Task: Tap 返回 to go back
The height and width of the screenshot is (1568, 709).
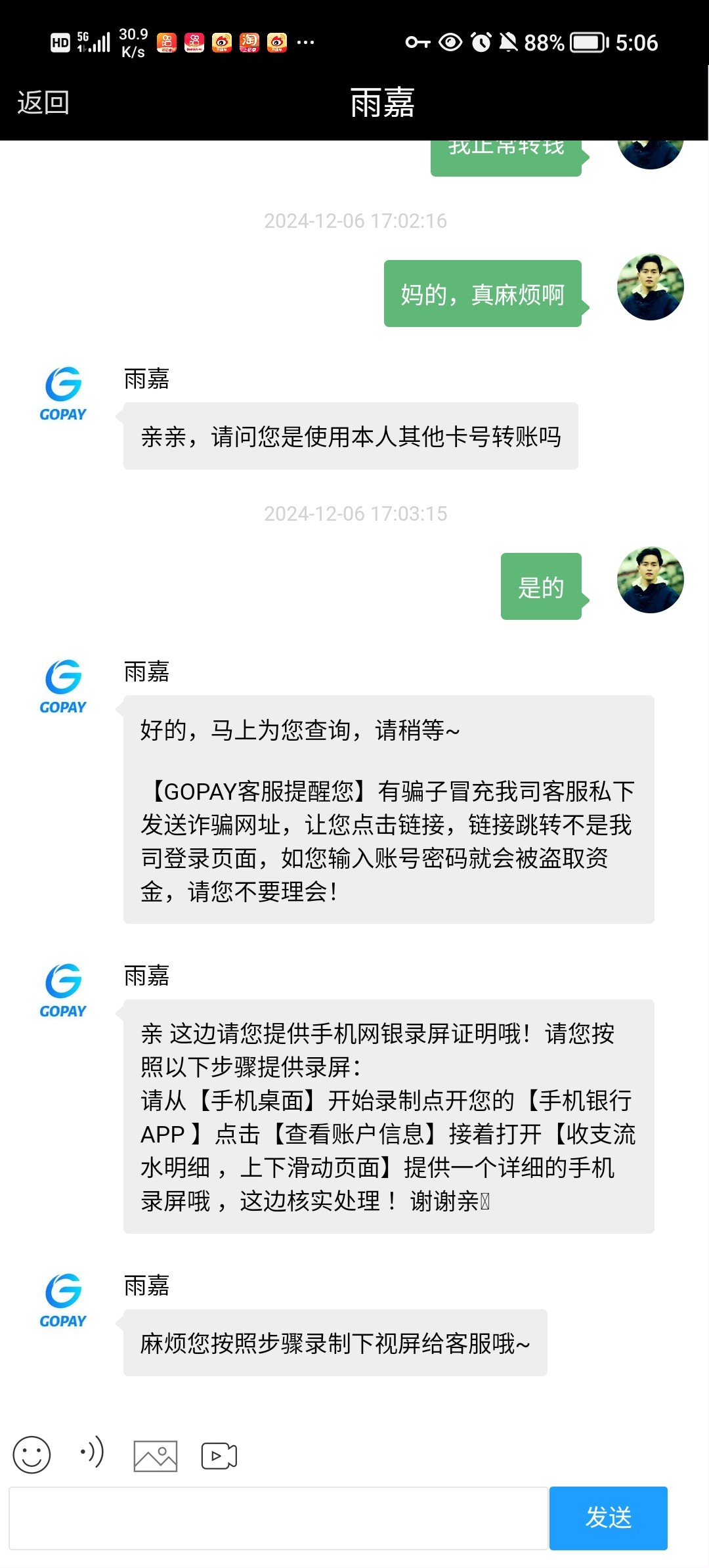Action: [x=43, y=103]
